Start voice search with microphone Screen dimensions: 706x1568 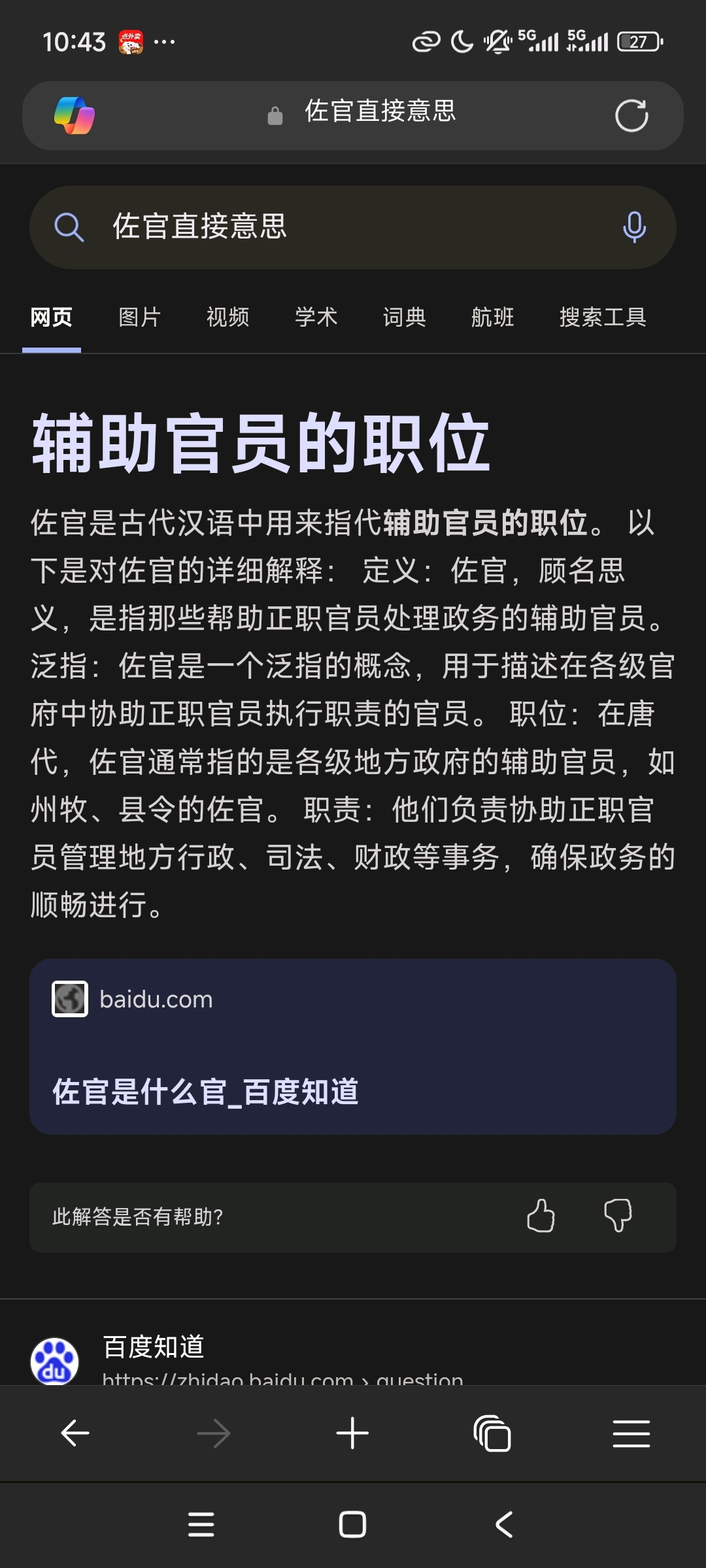pos(633,227)
